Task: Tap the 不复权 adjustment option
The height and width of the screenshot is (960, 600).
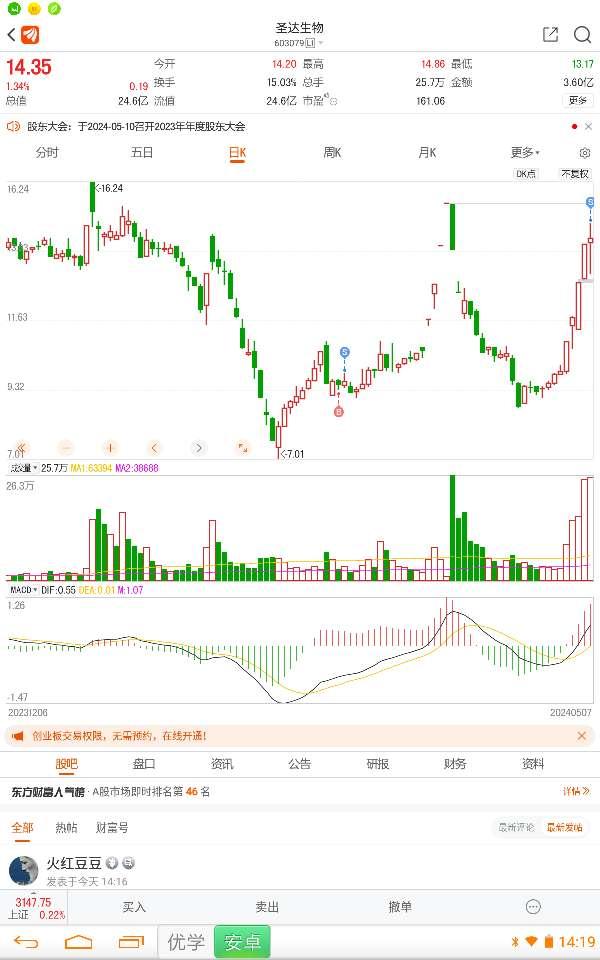Action: click(575, 174)
